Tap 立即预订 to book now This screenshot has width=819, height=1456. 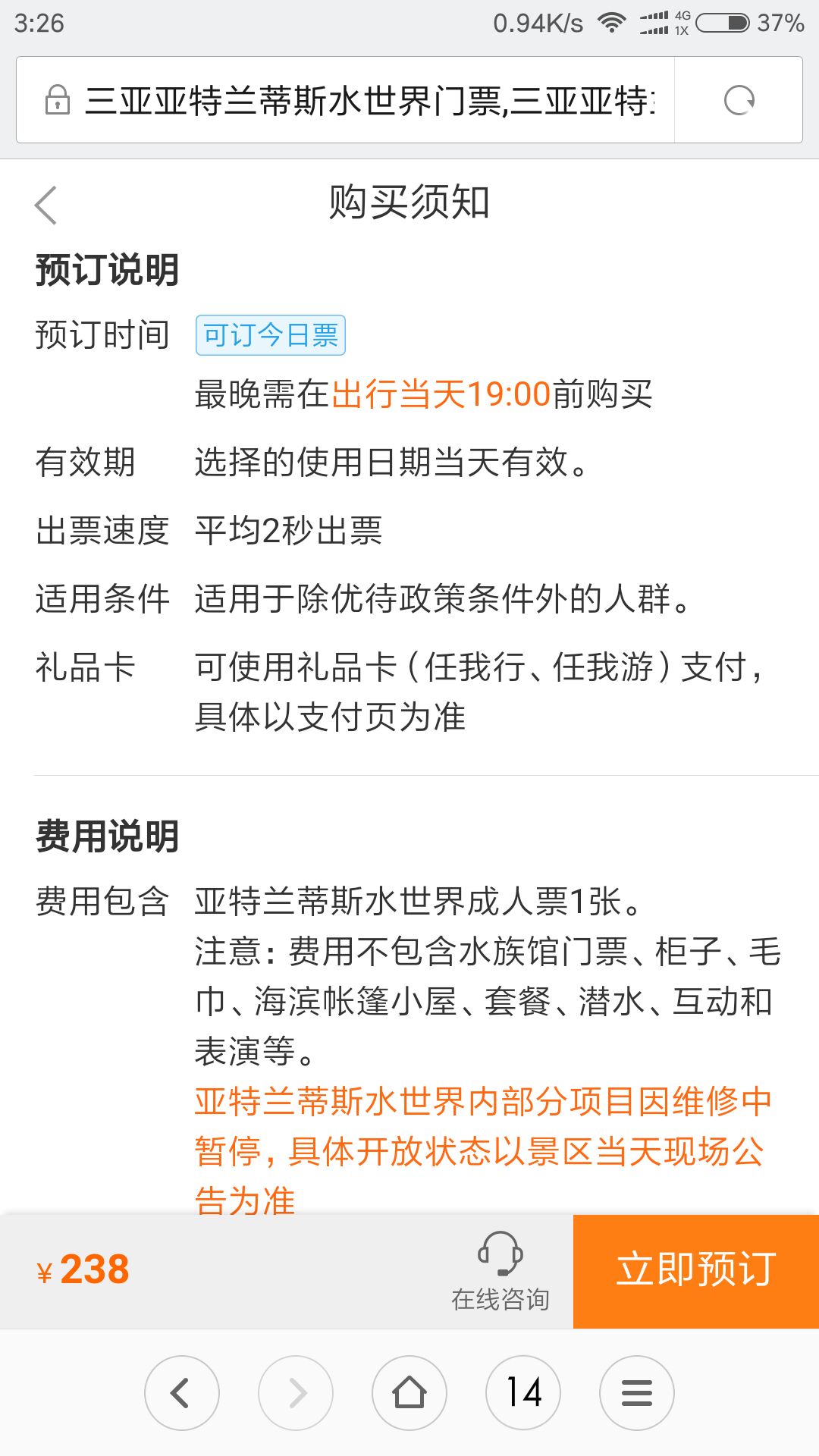coord(696,1271)
